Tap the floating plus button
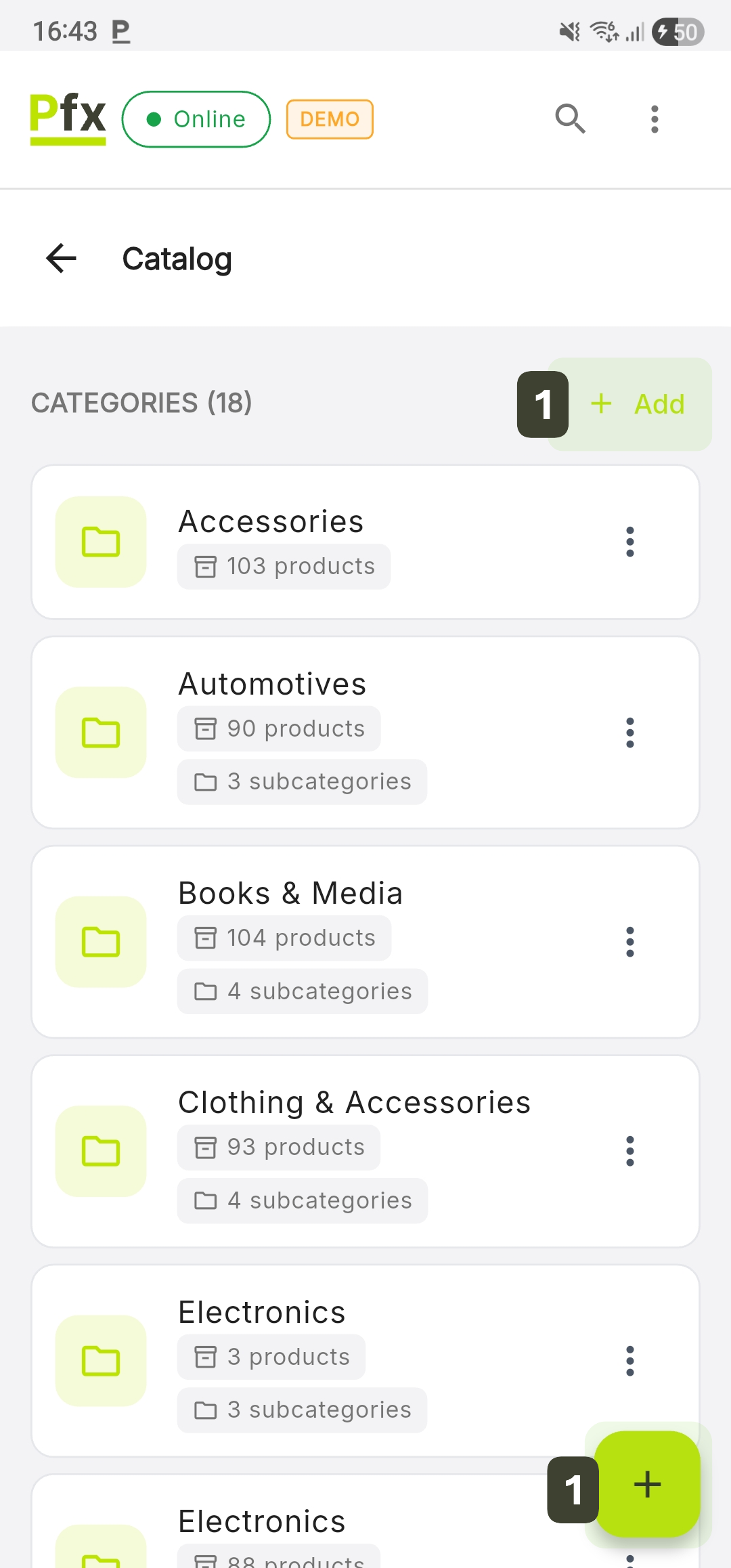The height and width of the screenshot is (1568, 731). (x=647, y=1484)
